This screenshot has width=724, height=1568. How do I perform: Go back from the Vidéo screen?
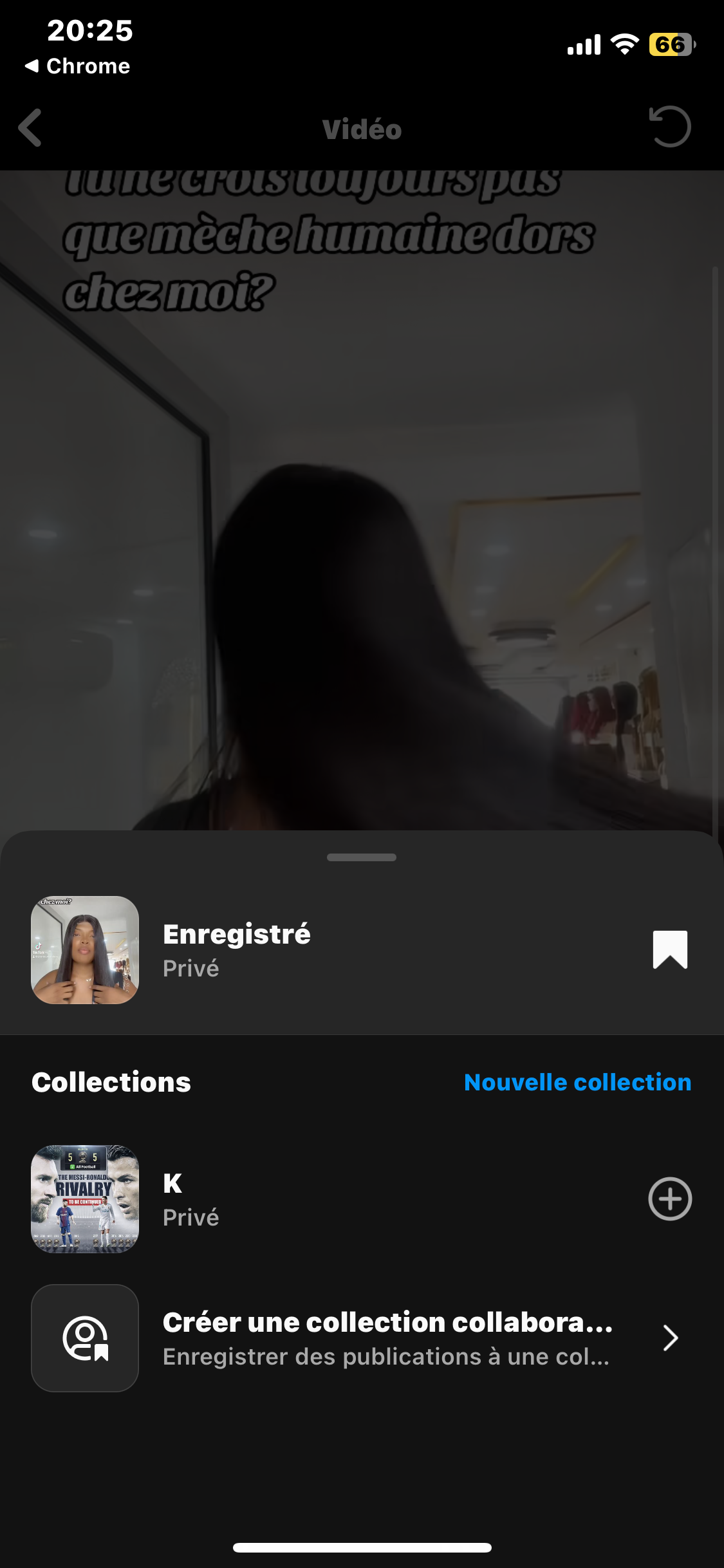pyautogui.click(x=31, y=127)
